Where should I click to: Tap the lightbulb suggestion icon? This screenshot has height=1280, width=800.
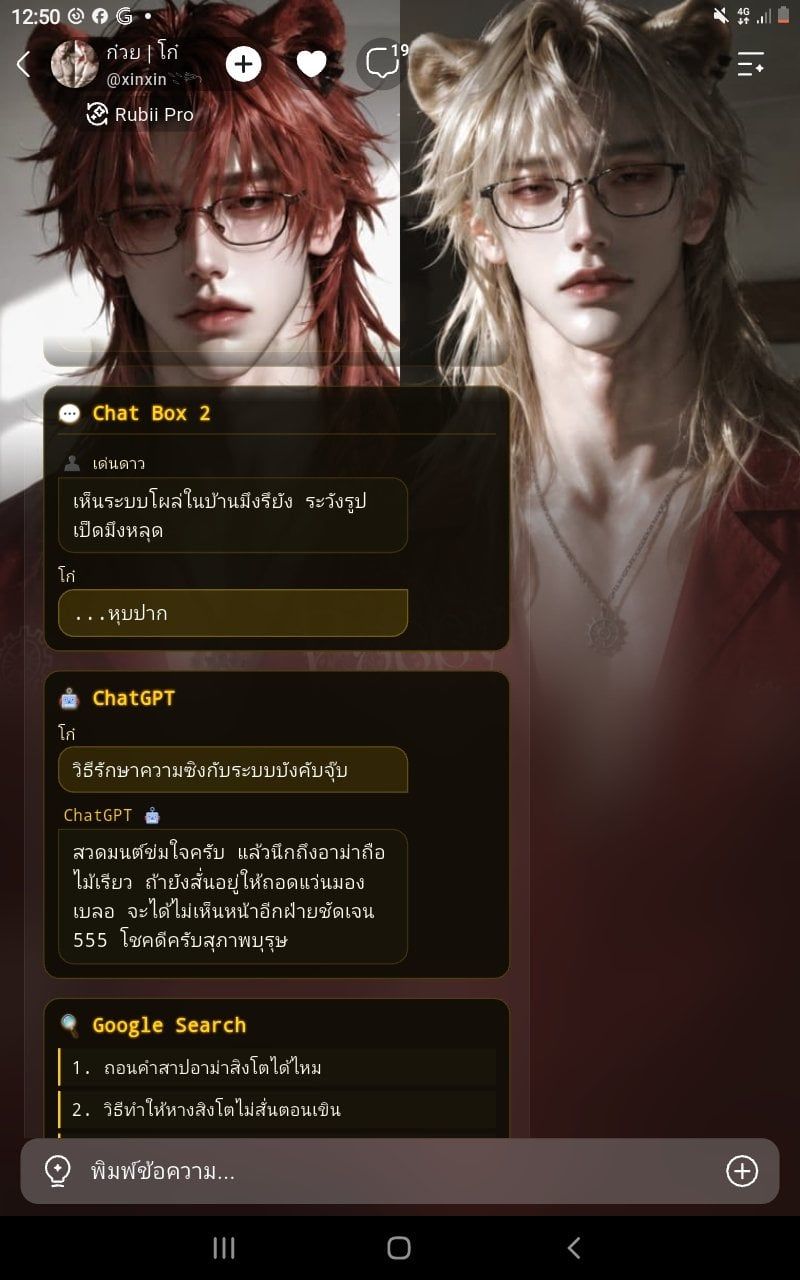click(x=58, y=1171)
